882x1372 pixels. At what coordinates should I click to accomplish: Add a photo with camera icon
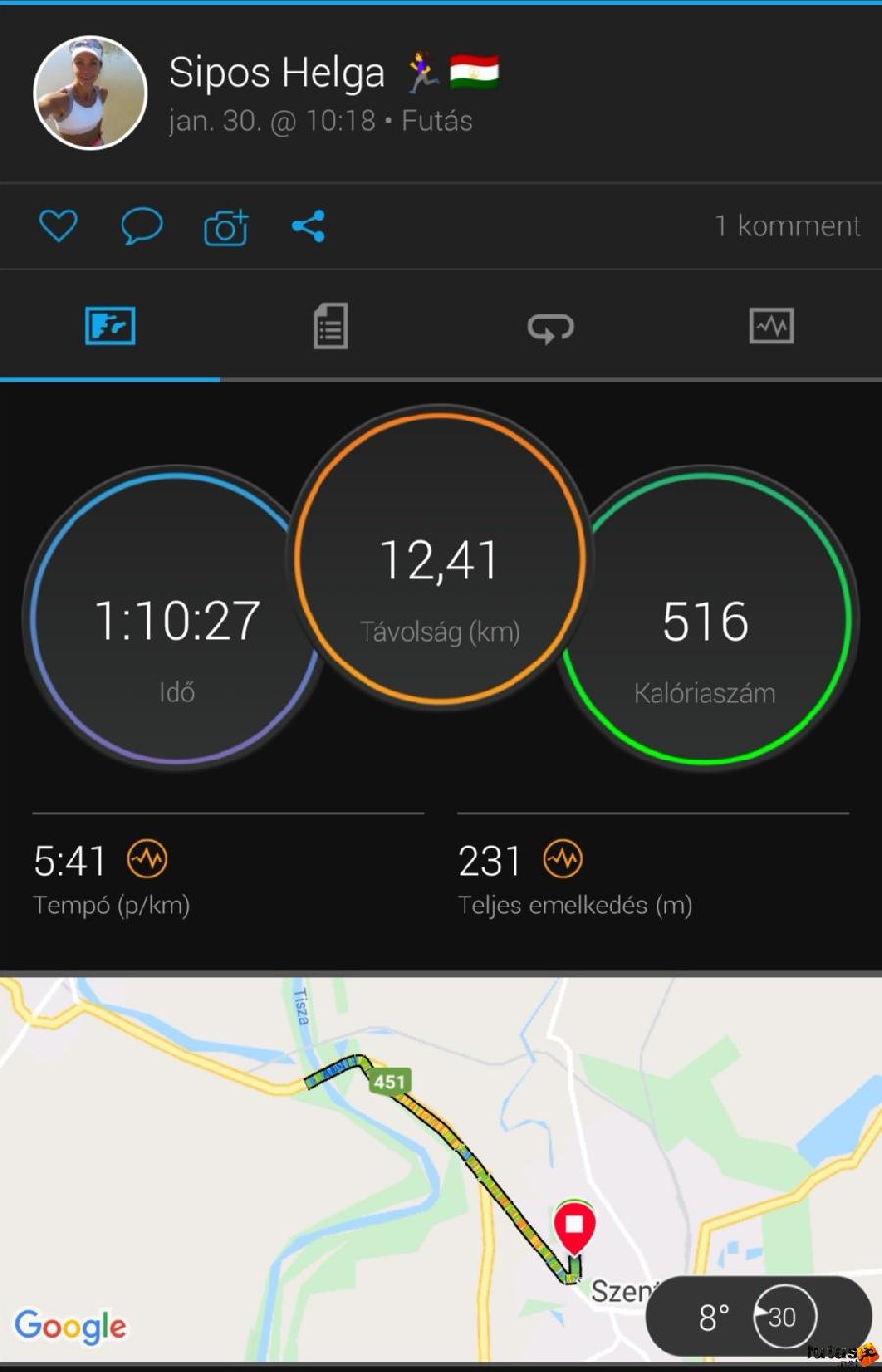tap(225, 227)
